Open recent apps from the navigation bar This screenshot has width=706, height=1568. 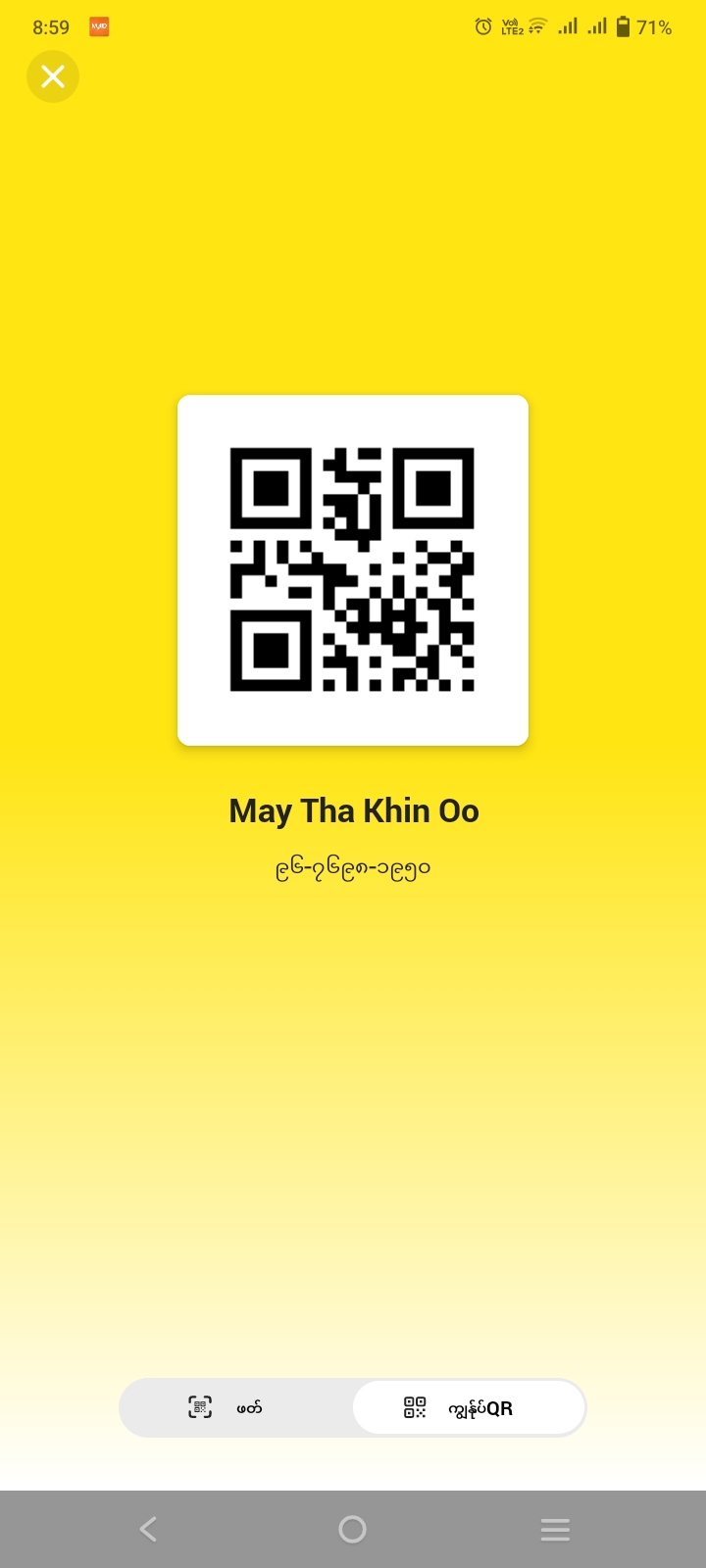point(555,1529)
